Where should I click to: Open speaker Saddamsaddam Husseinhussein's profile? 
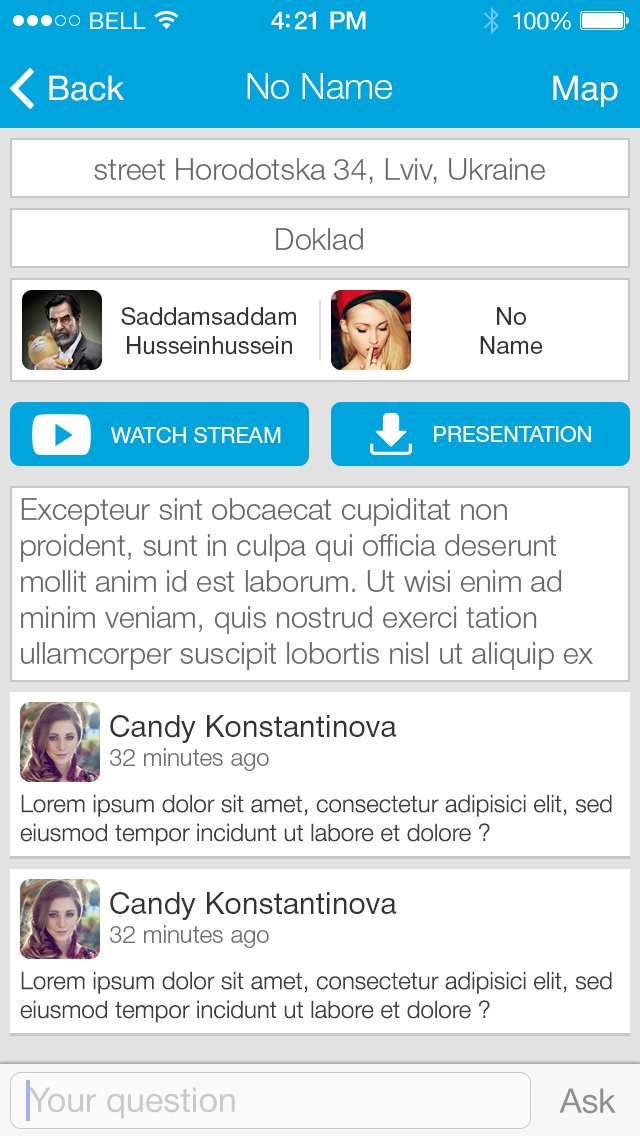coord(165,331)
